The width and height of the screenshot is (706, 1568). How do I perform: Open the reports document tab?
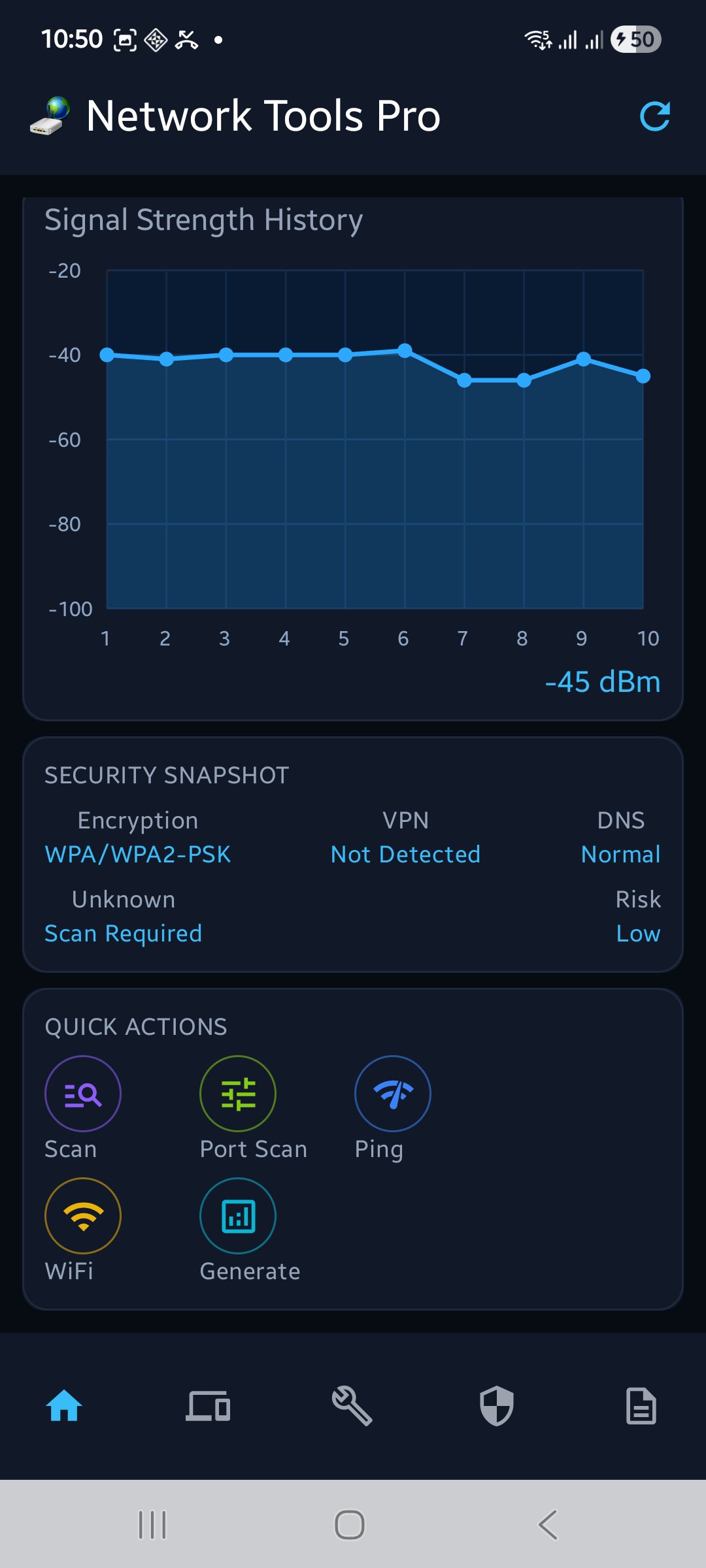pyautogui.click(x=641, y=1405)
